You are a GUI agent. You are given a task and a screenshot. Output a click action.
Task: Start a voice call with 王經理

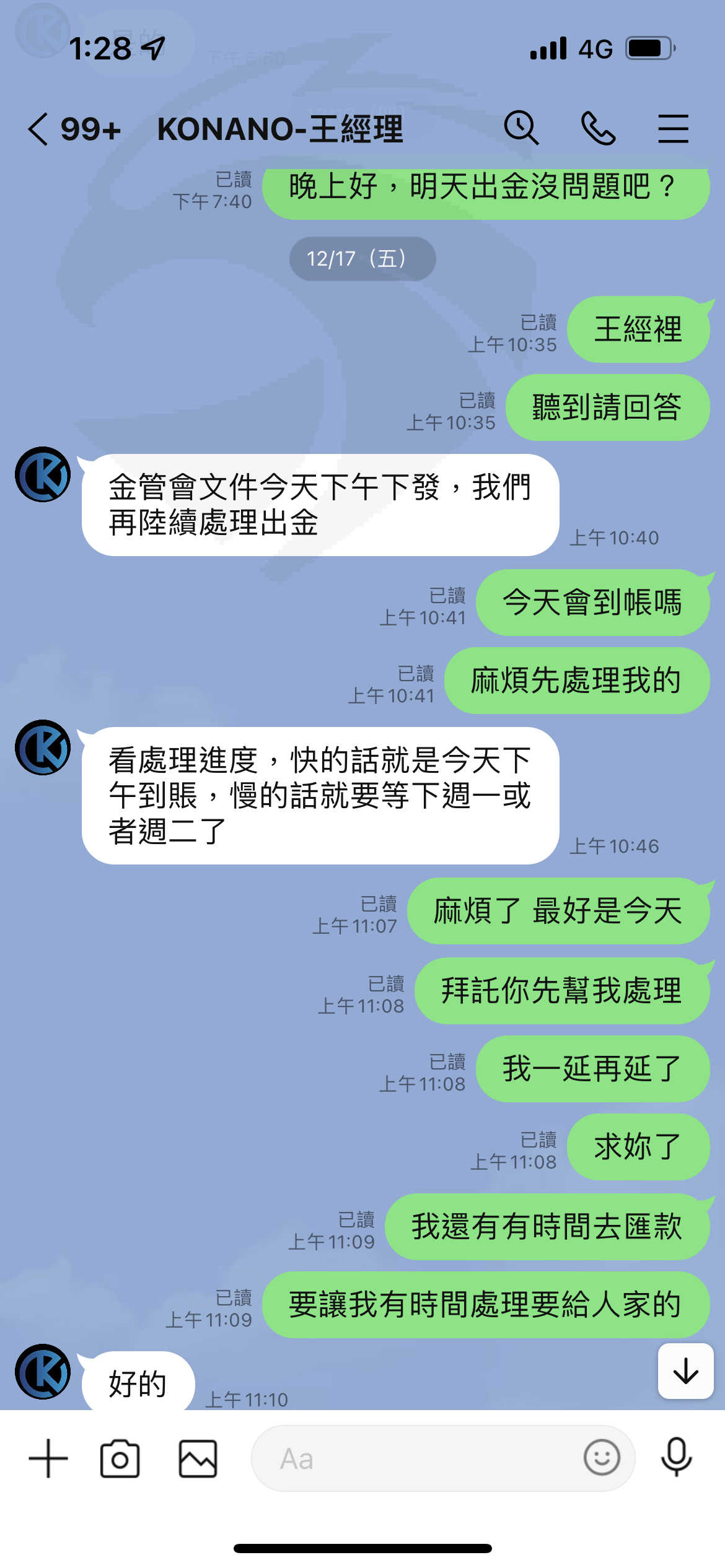coord(598,128)
